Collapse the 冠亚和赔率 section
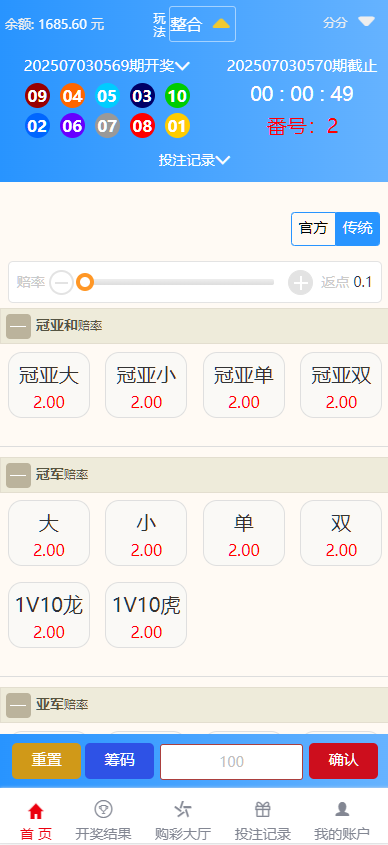Image resolution: width=388 pixels, height=845 pixels. click(18, 326)
